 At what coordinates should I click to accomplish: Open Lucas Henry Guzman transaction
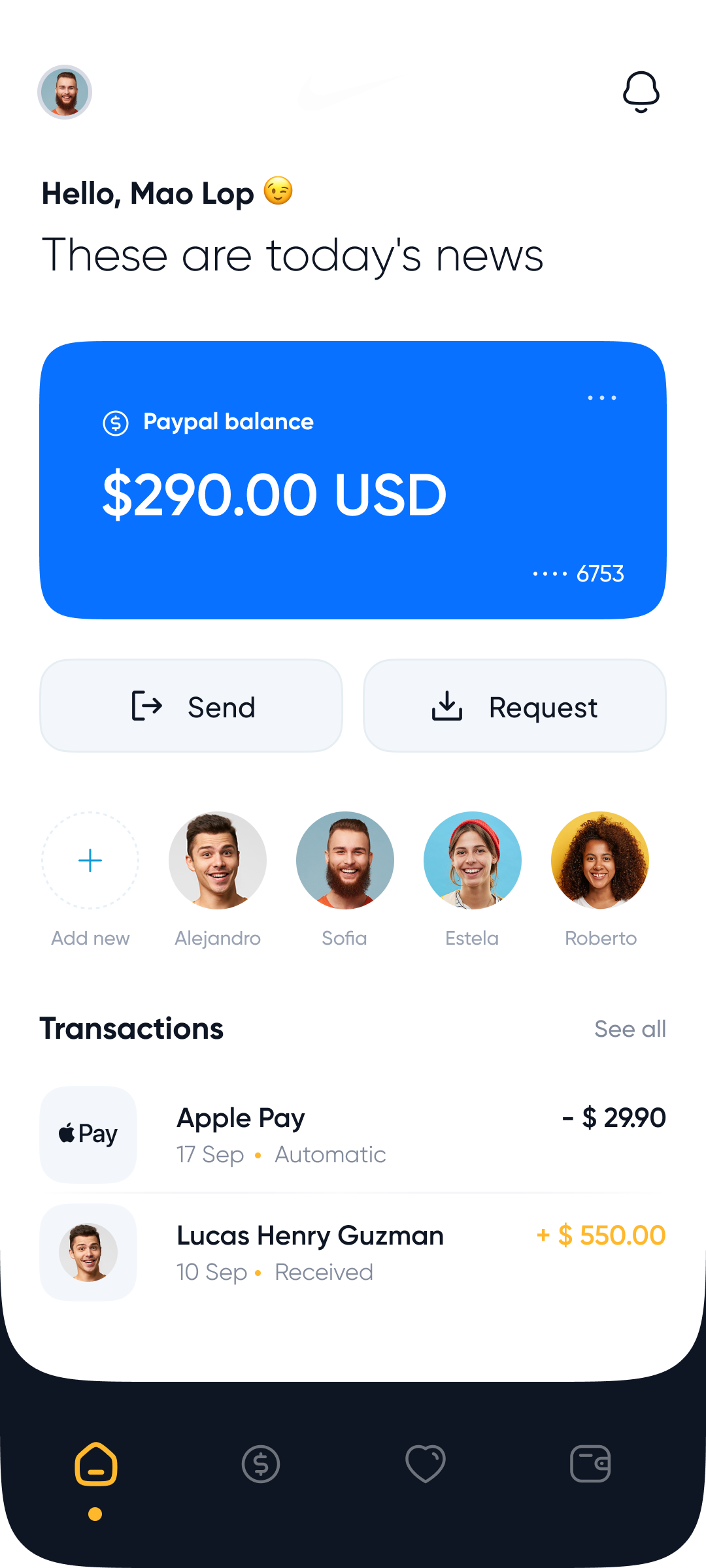[x=353, y=1252]
